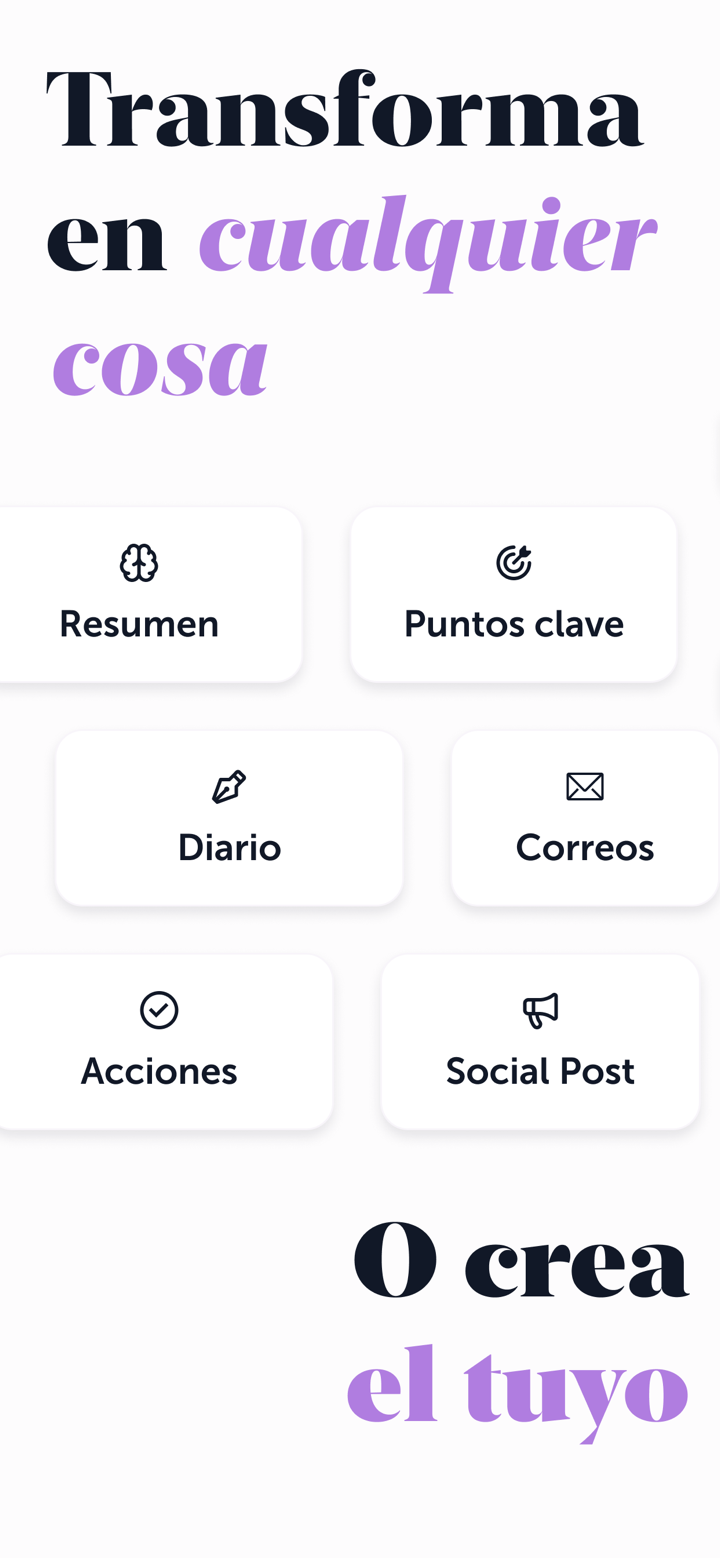Click the target icon above Puntos clave
The height and width of the screenshot is (1558, 720).
(x=513, y=562)
